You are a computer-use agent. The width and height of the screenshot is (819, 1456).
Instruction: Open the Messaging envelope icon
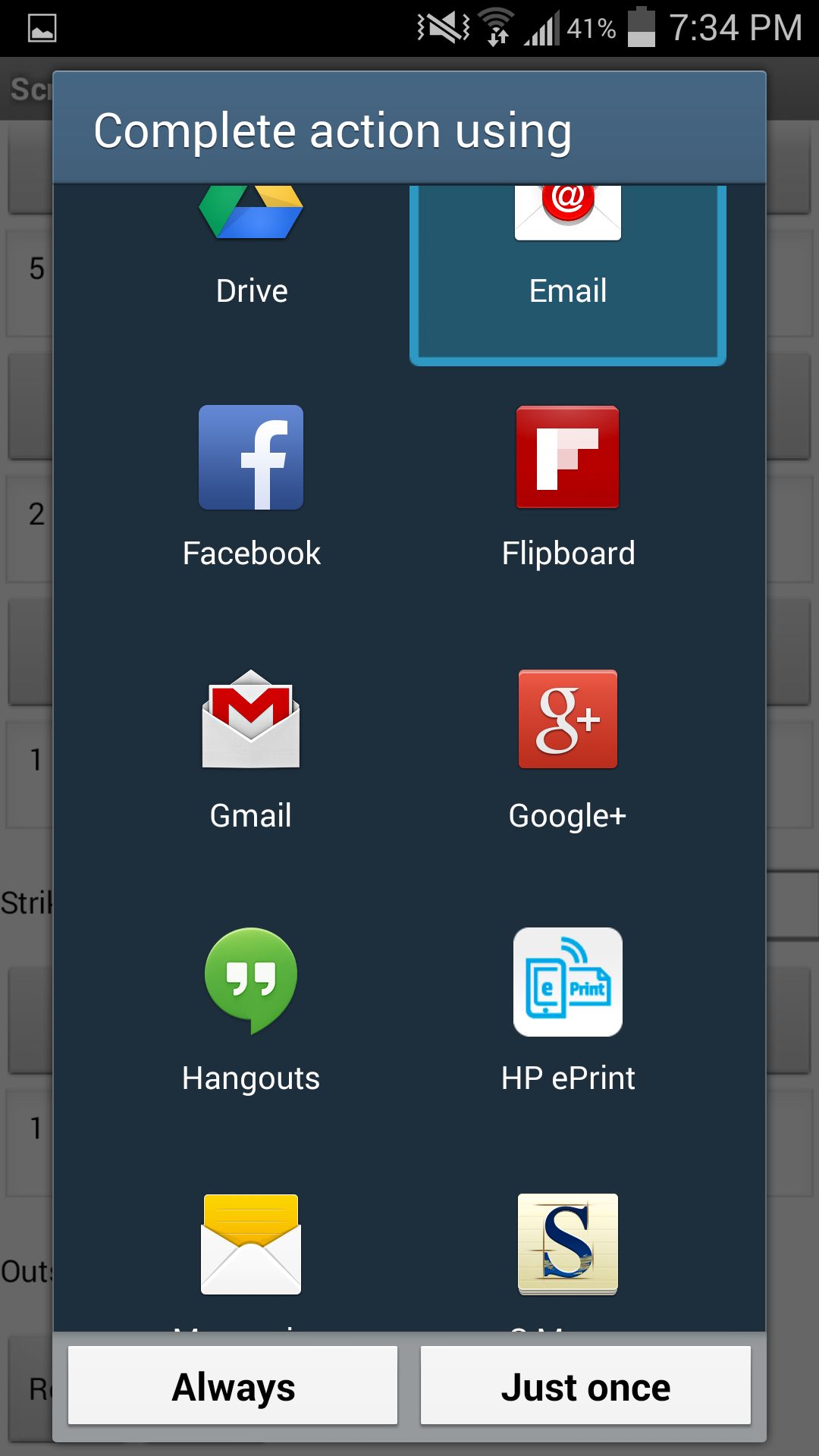click(250, 1244)
